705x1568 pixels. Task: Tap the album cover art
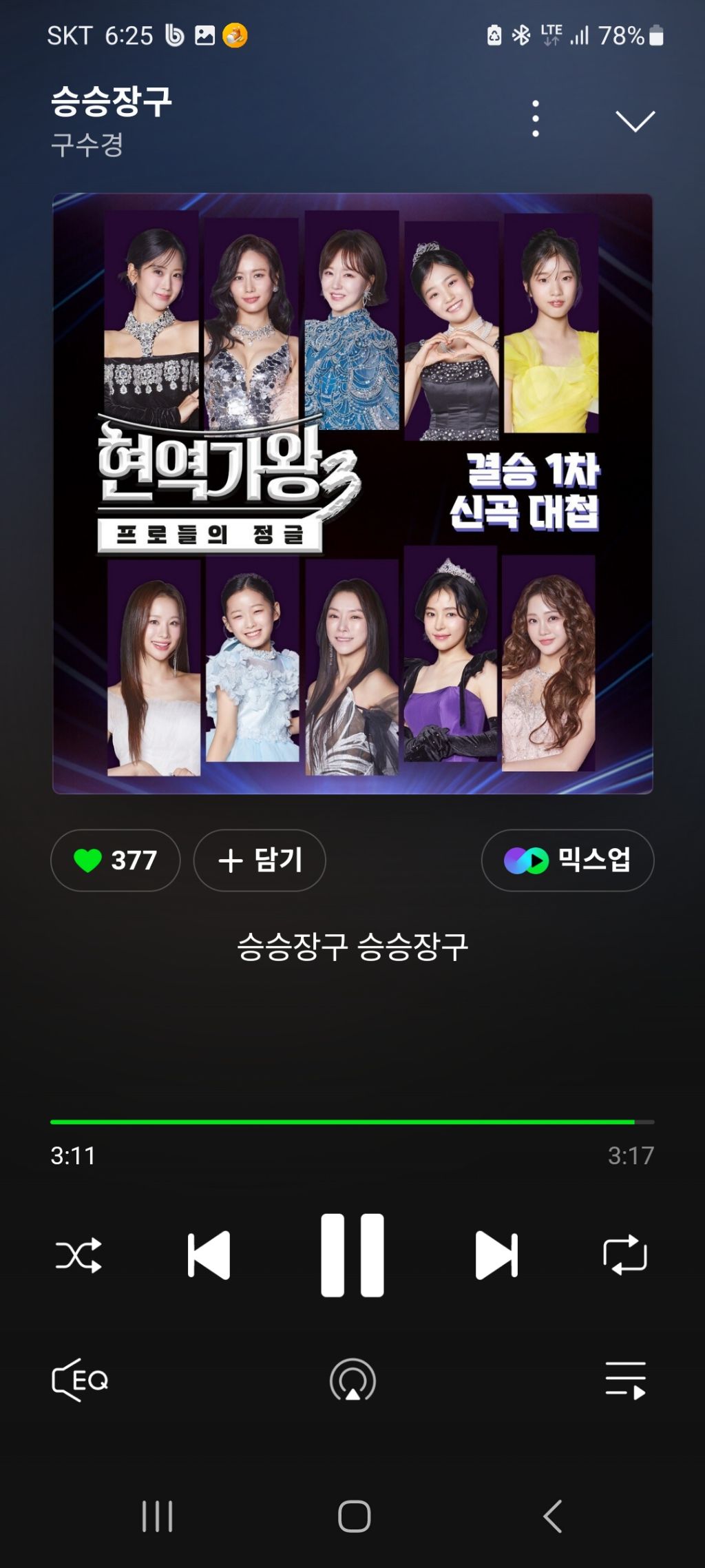(352, 493)
